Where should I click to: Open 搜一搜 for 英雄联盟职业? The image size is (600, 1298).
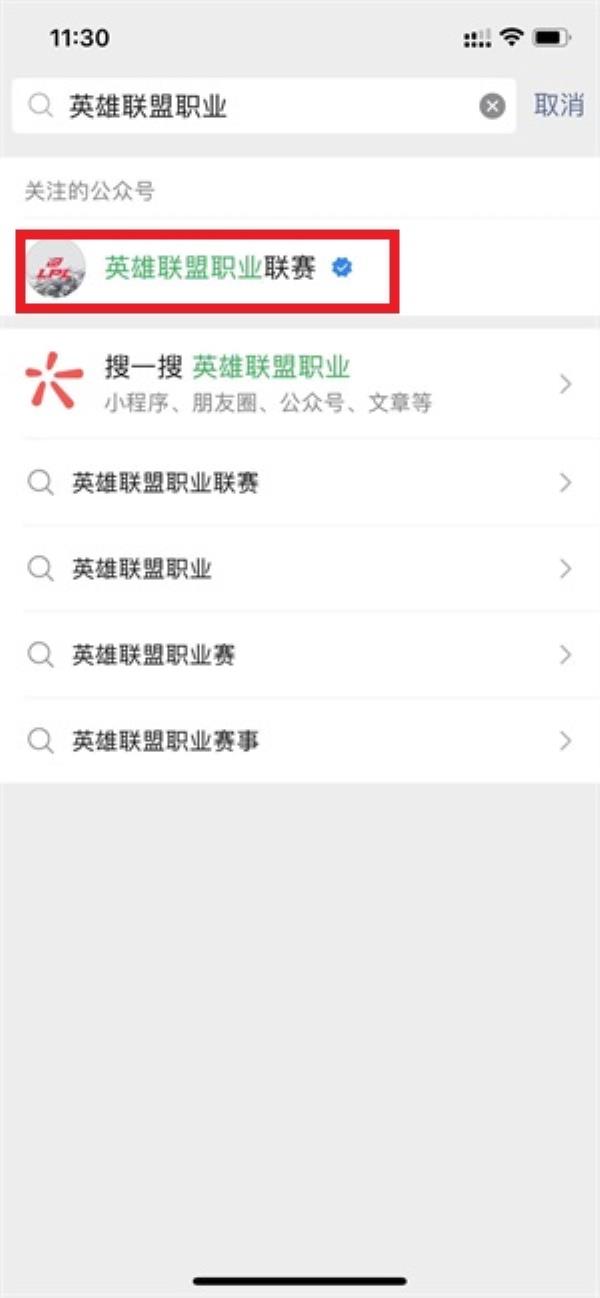coord(300,382)
